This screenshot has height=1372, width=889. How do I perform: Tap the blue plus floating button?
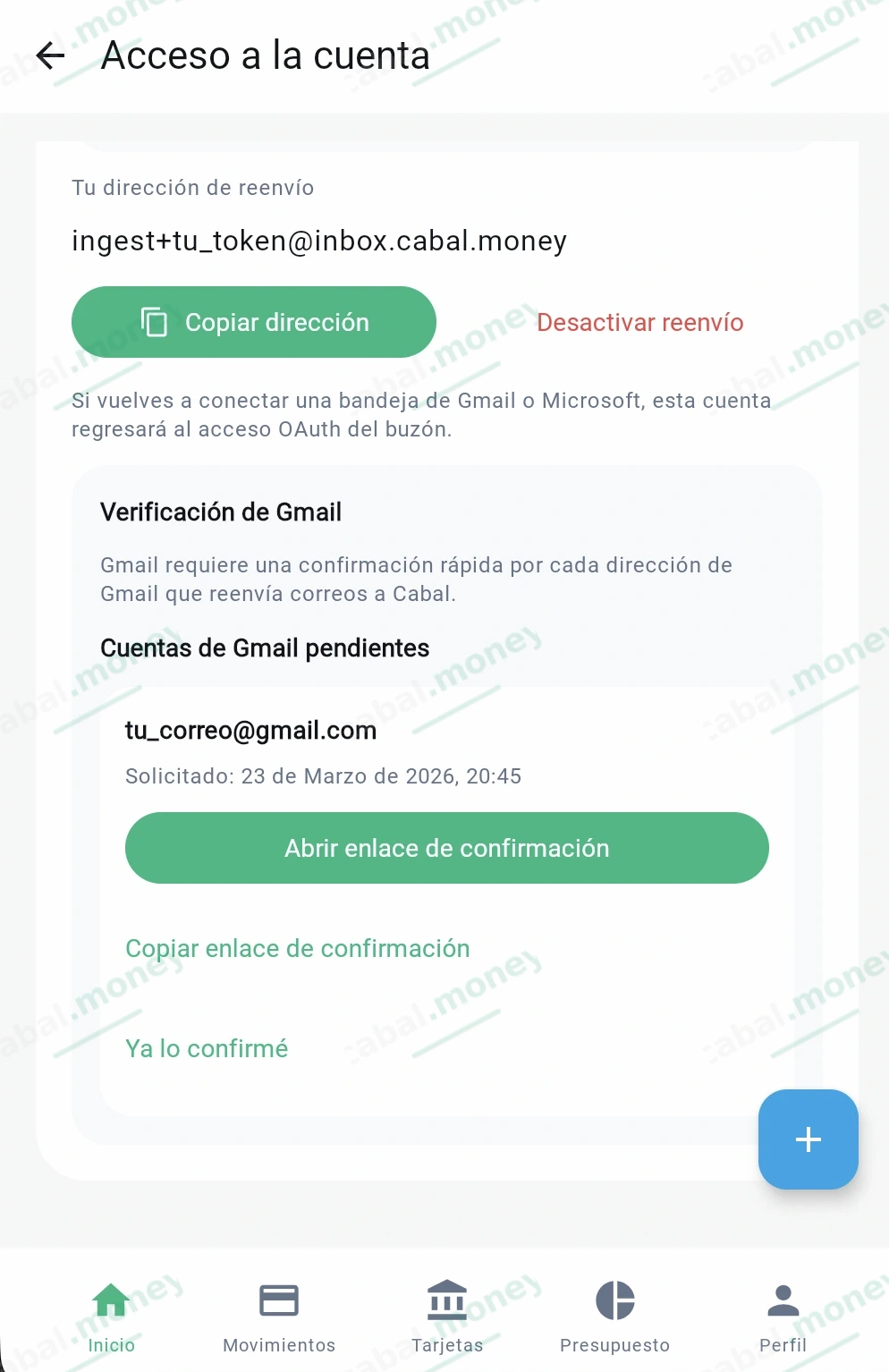point(808,1139)
